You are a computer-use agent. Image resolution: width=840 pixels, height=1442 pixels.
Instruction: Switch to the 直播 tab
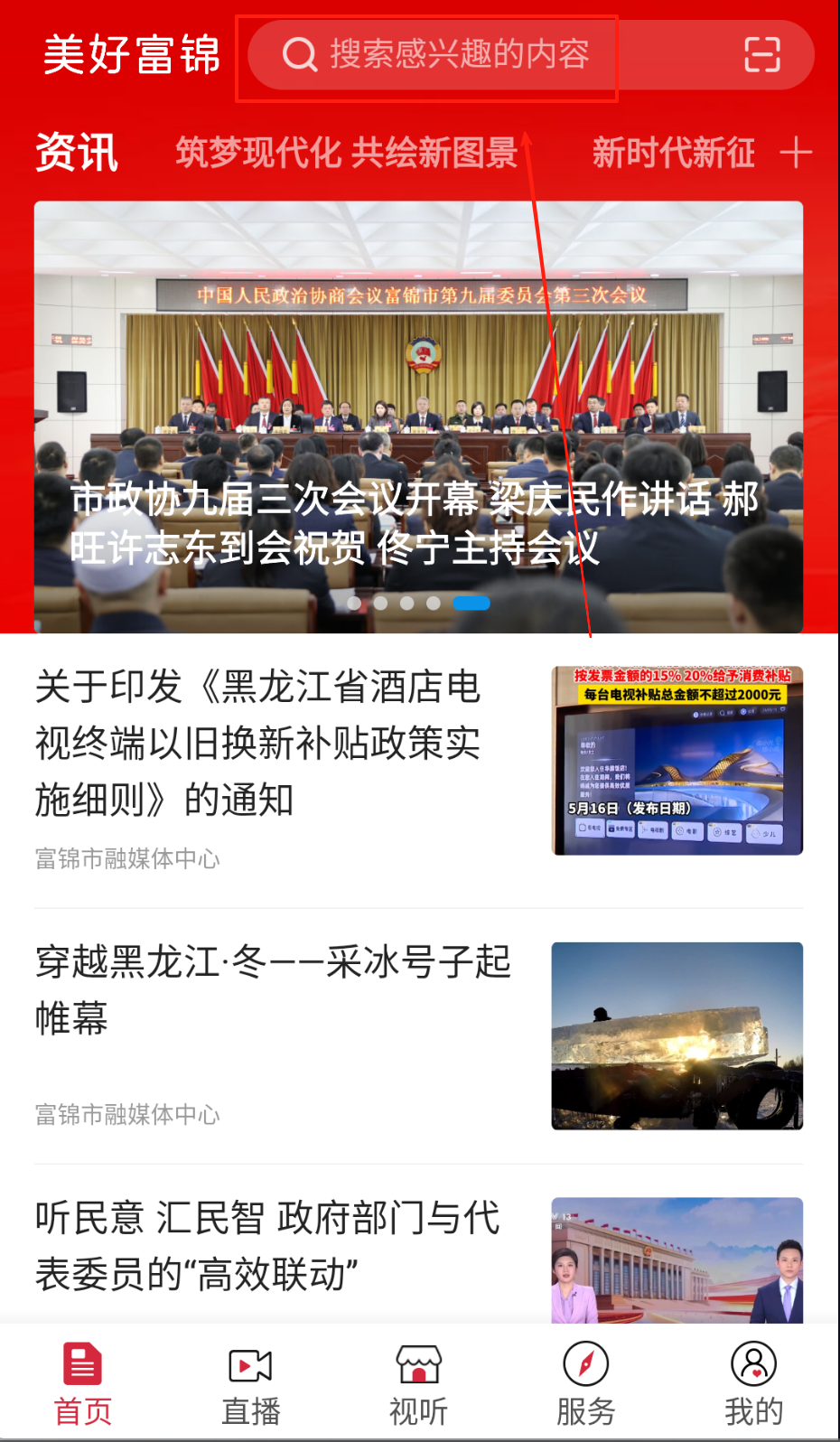click(251, 1382)
